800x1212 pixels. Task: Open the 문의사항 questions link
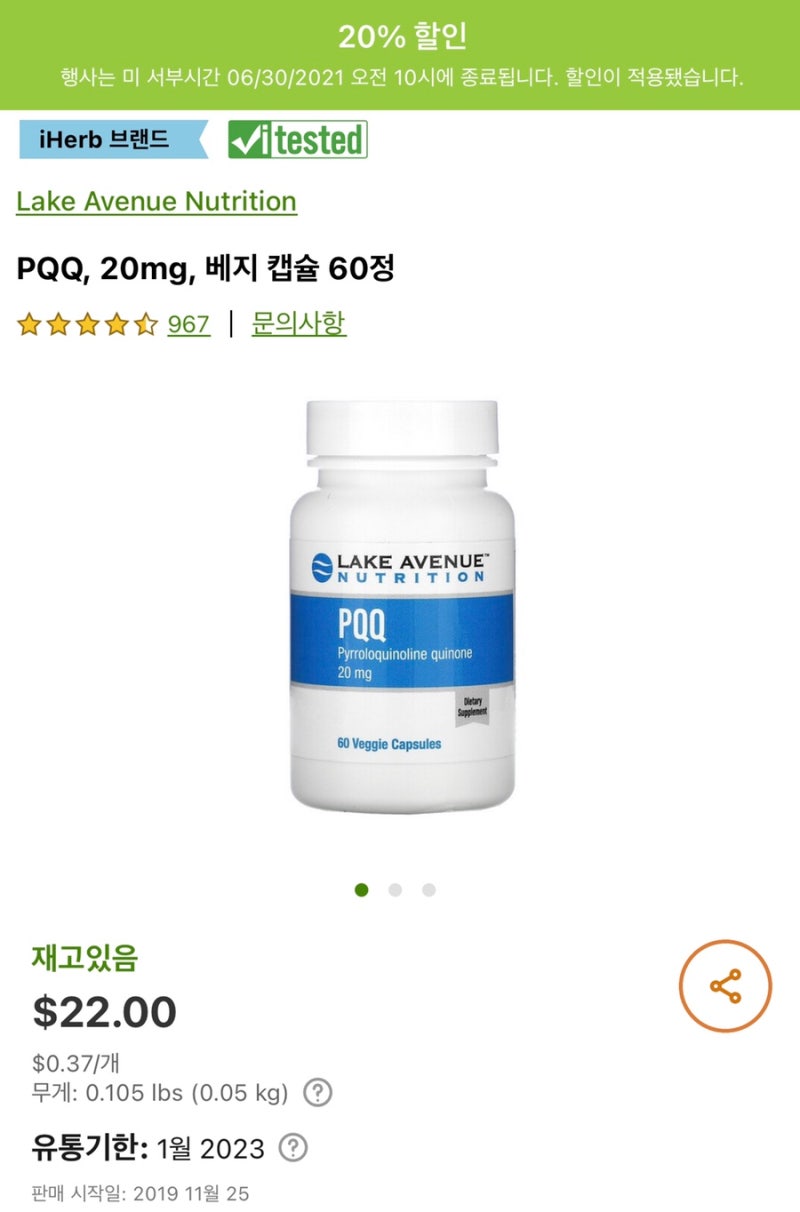pyautogui.click(x=299, y=324)
